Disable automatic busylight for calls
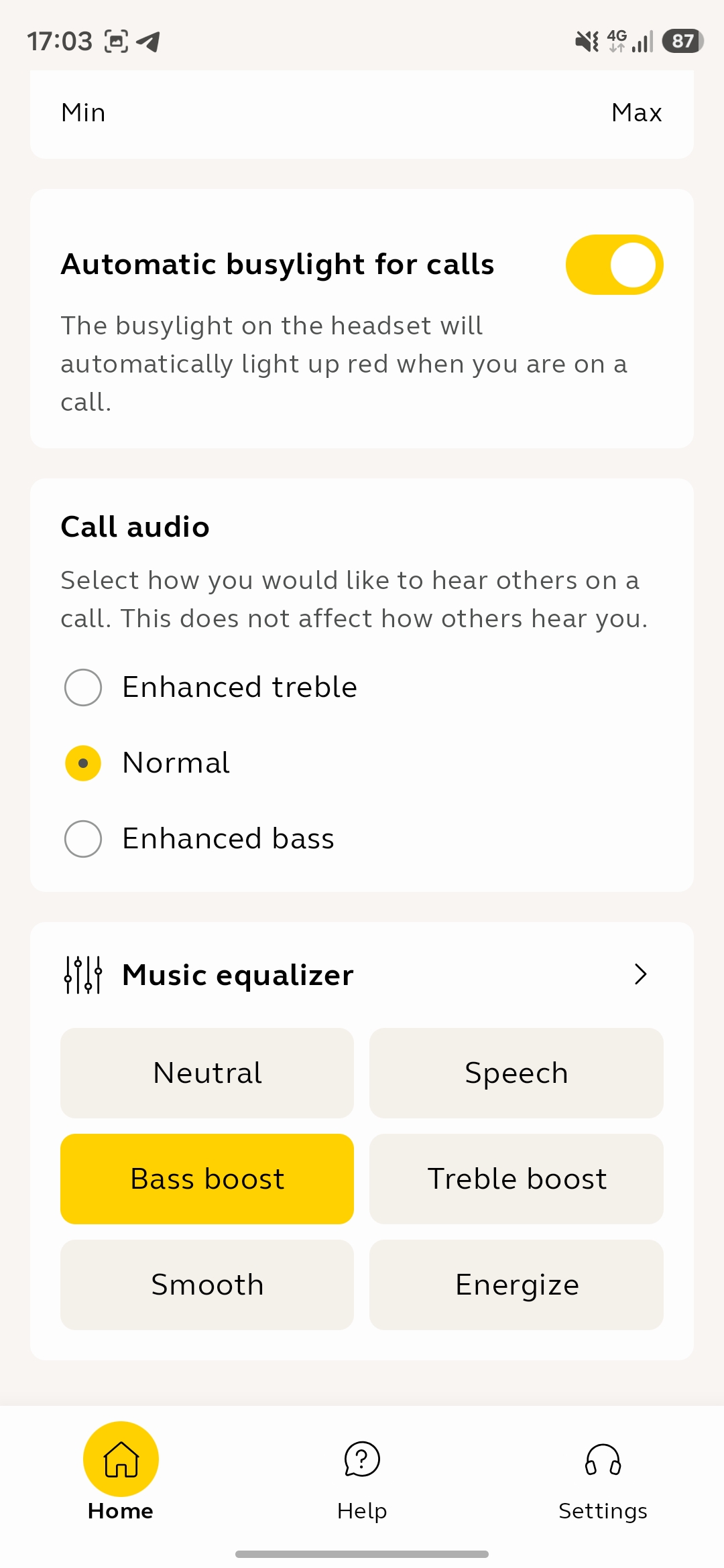 click(x=614, y=265)
